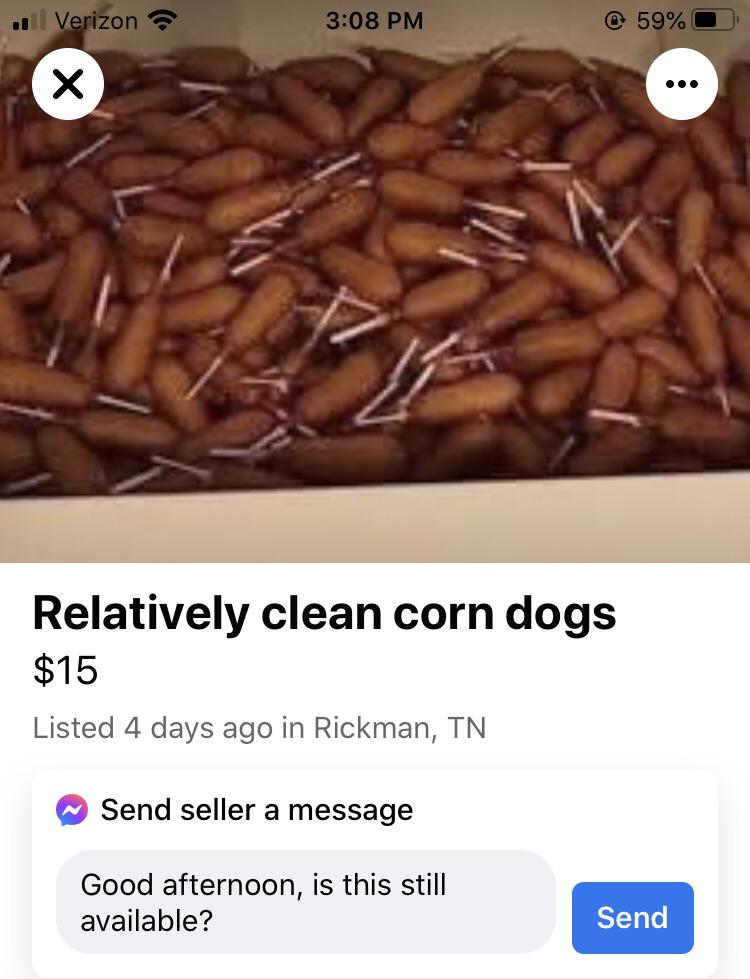Send the message to the seller
The image size is (750, 979).
pos(632,917)
